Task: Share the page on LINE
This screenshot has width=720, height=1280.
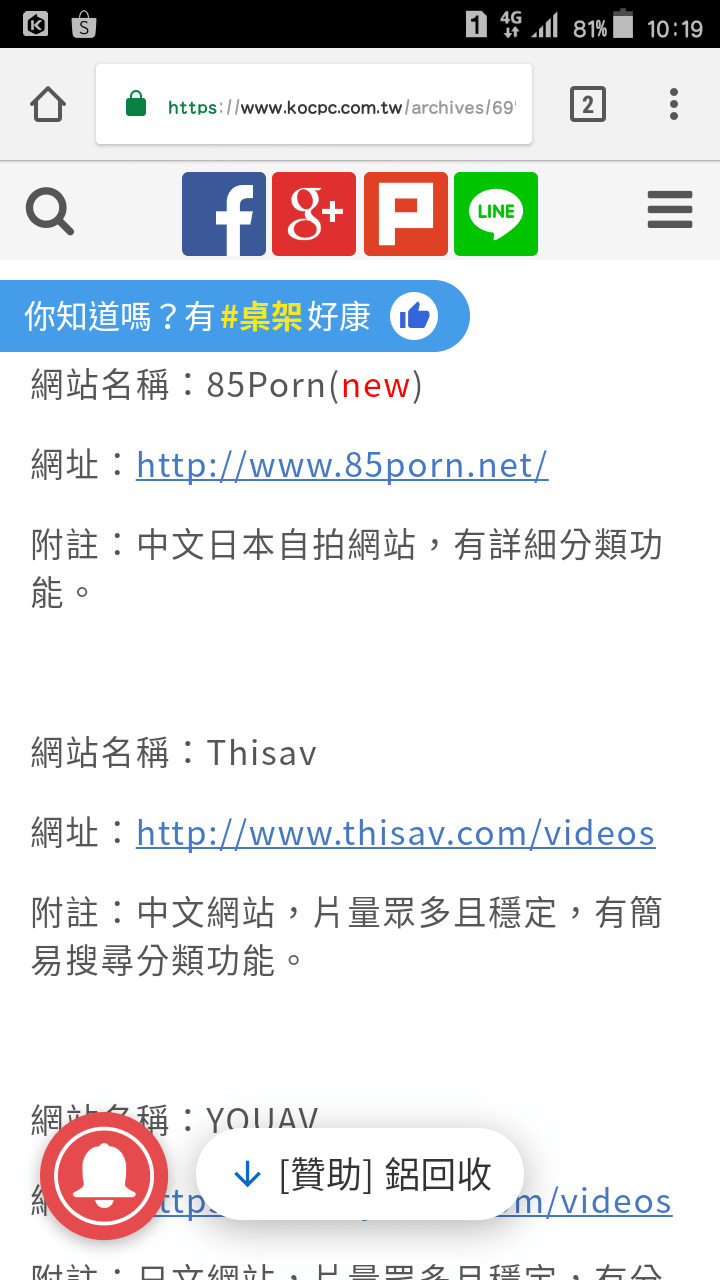Action: (496, 214)
